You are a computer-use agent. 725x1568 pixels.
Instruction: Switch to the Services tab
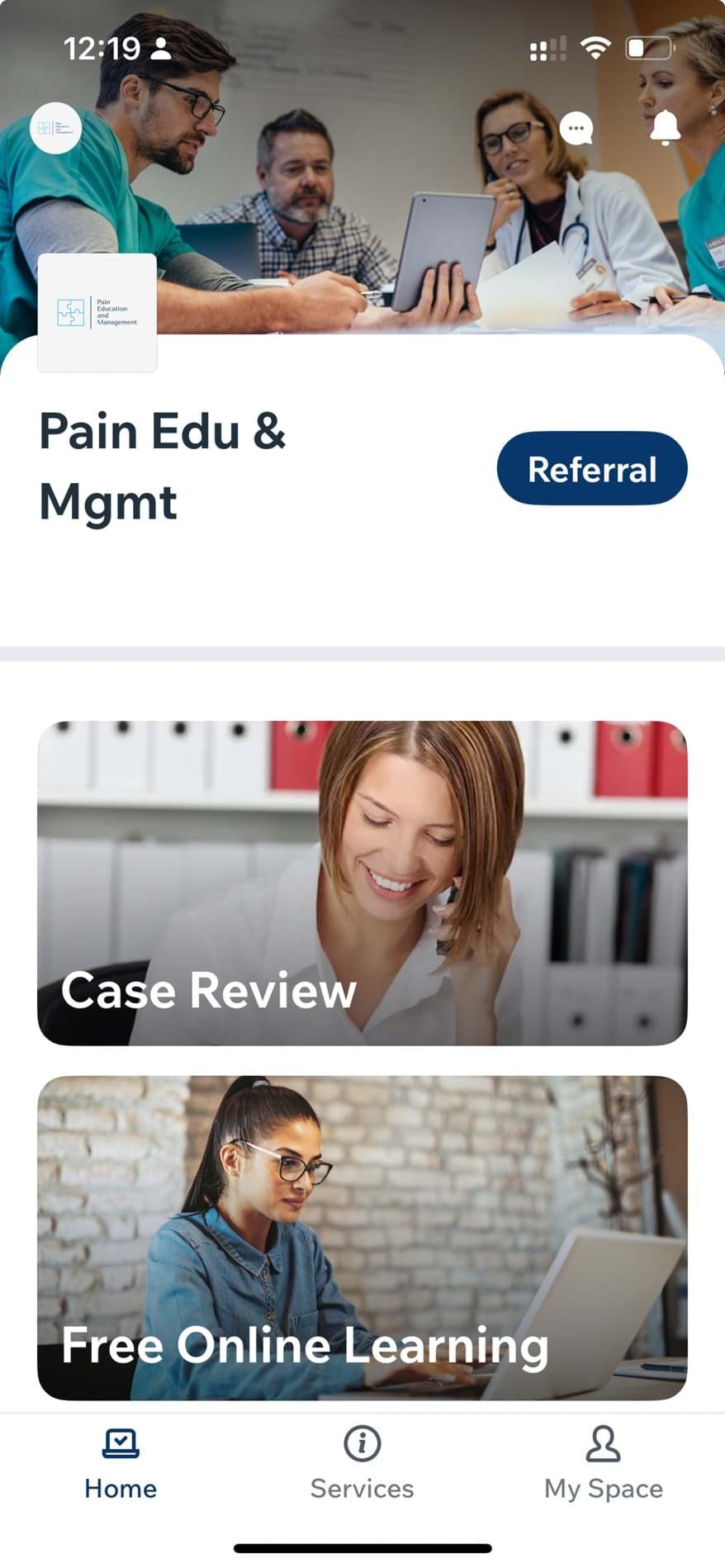[x=362, y=1464]
